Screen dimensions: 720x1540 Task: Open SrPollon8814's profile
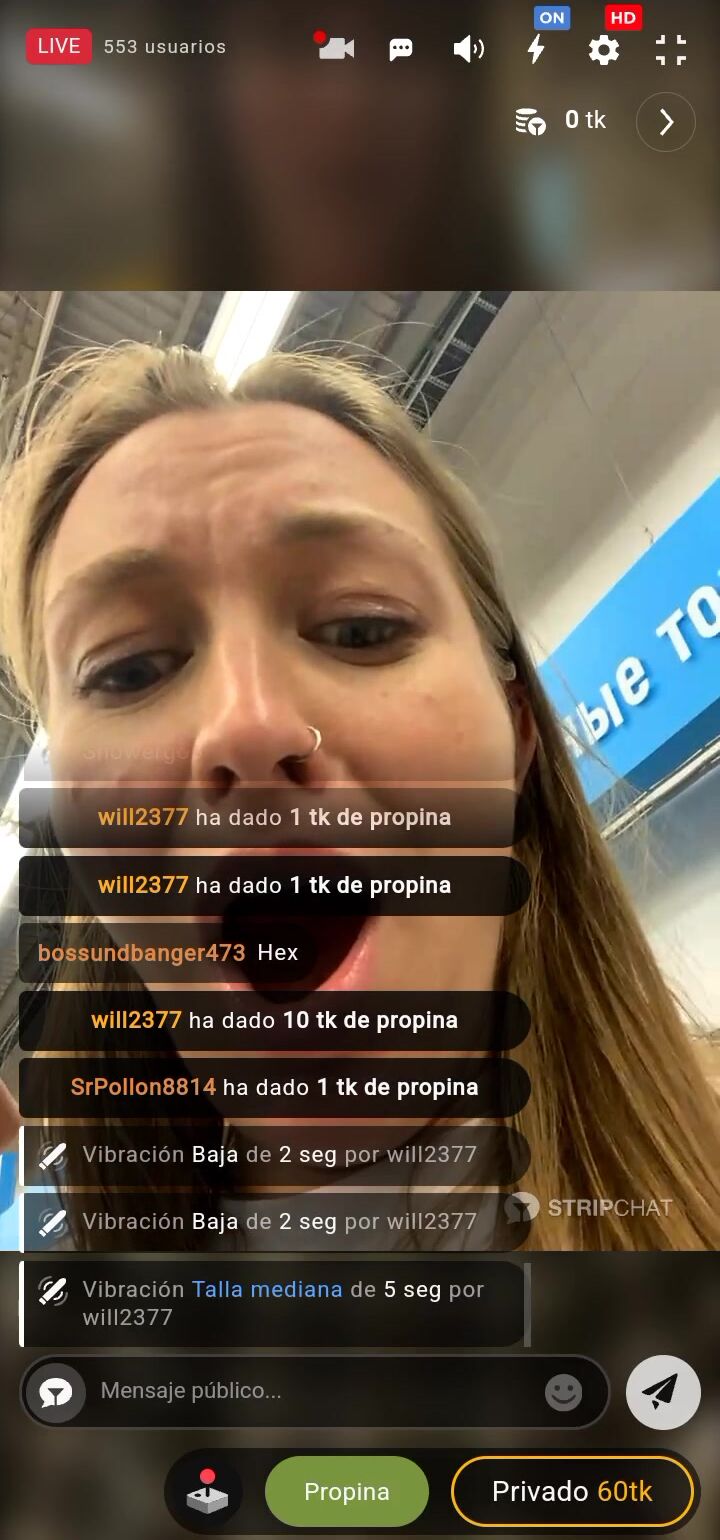click(x=143, y=1087)
